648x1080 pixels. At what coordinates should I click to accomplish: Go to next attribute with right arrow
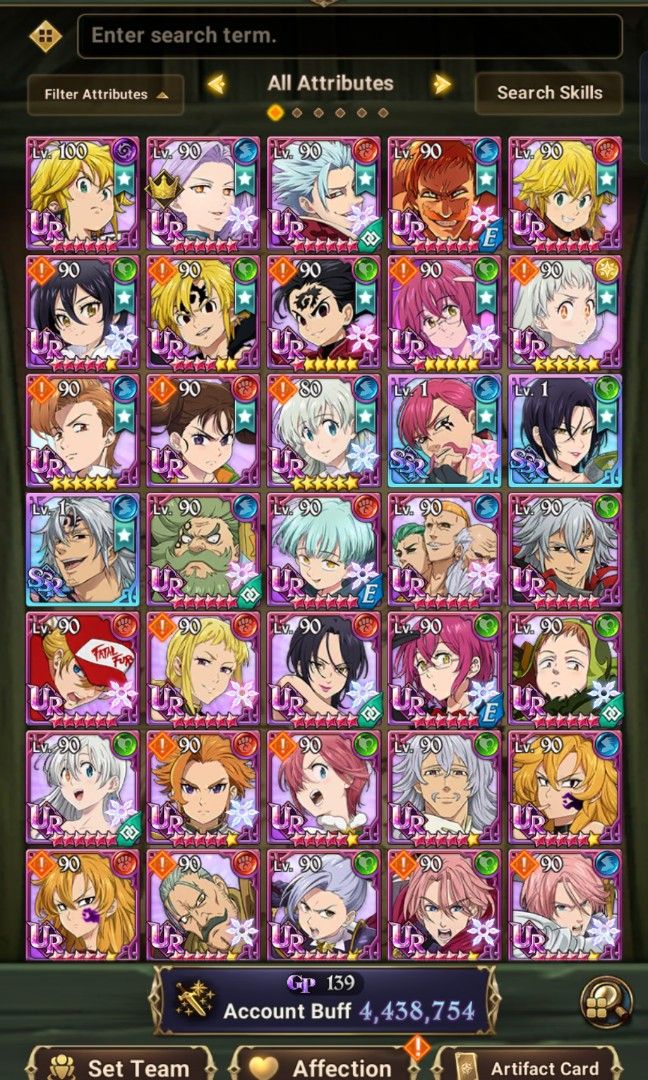tap(442, 84)
